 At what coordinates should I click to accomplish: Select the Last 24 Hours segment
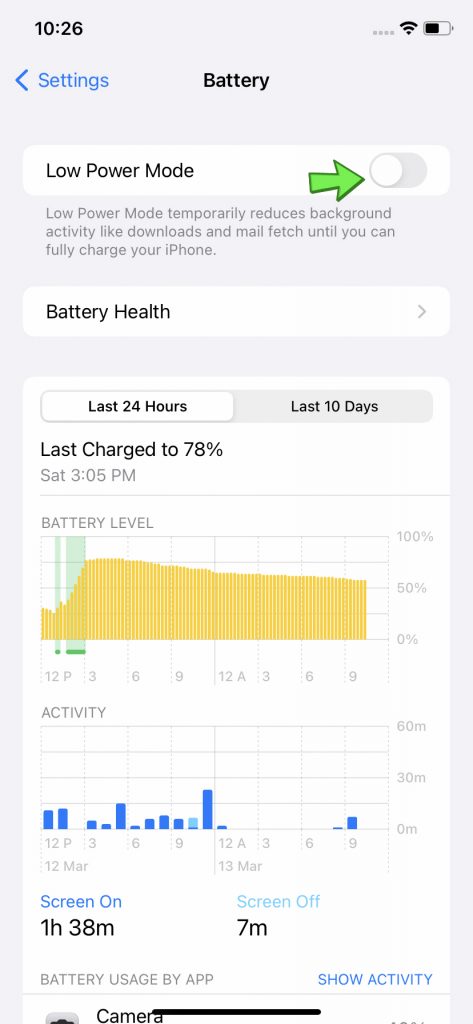(137, 406)
